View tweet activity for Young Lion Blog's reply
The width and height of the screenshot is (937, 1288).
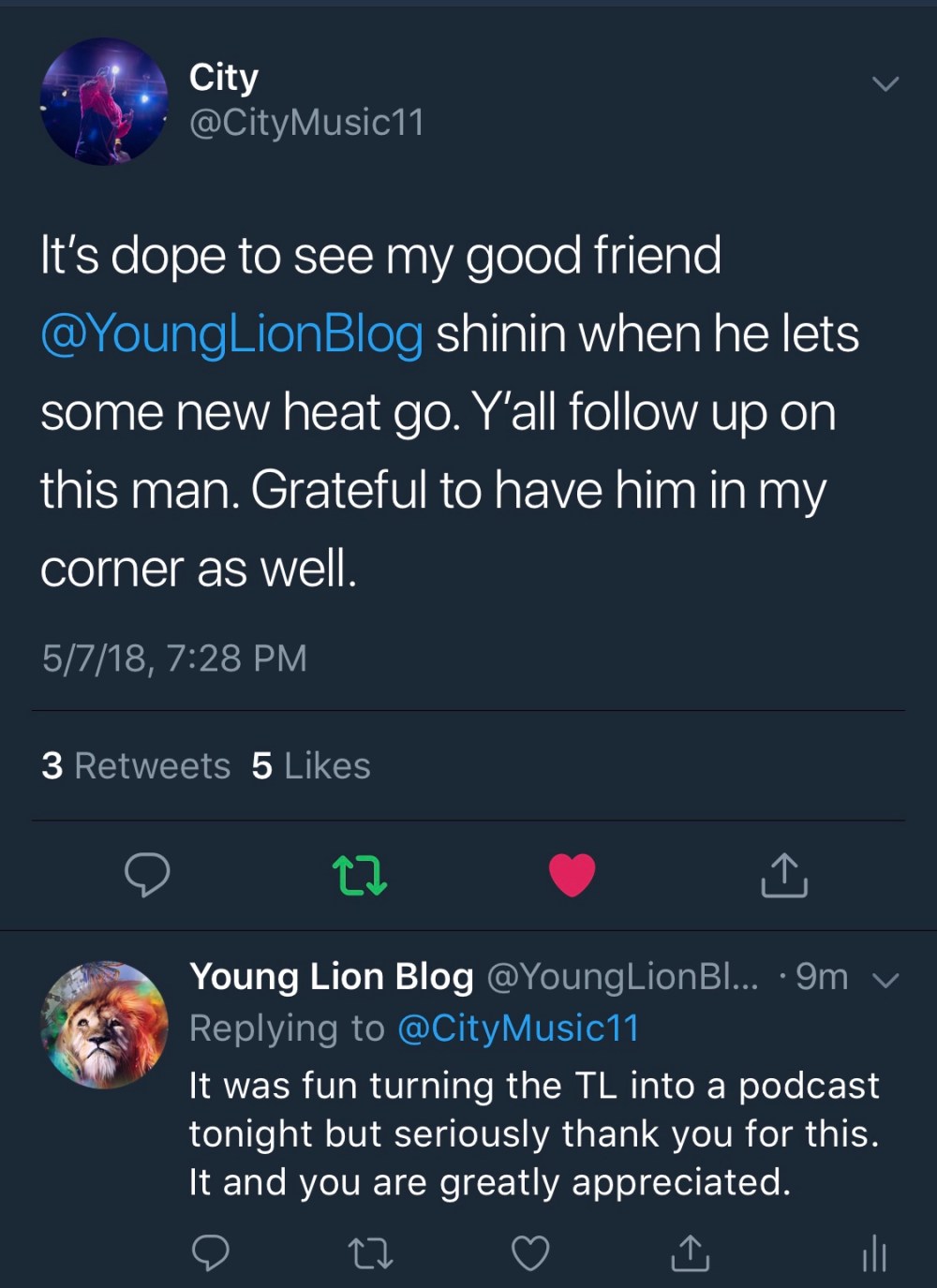(873, 1252)
